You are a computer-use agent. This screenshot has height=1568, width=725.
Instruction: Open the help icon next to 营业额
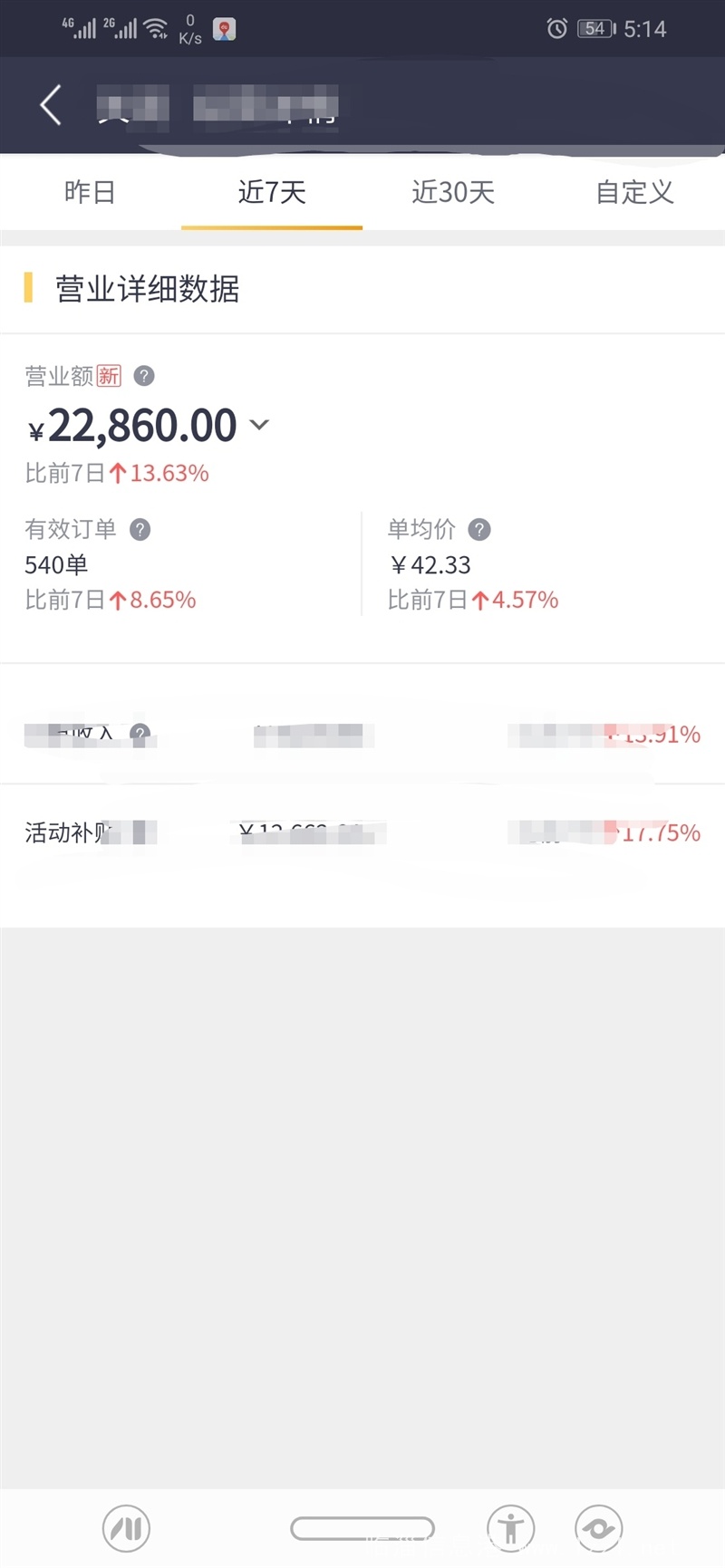click(144, 376)
